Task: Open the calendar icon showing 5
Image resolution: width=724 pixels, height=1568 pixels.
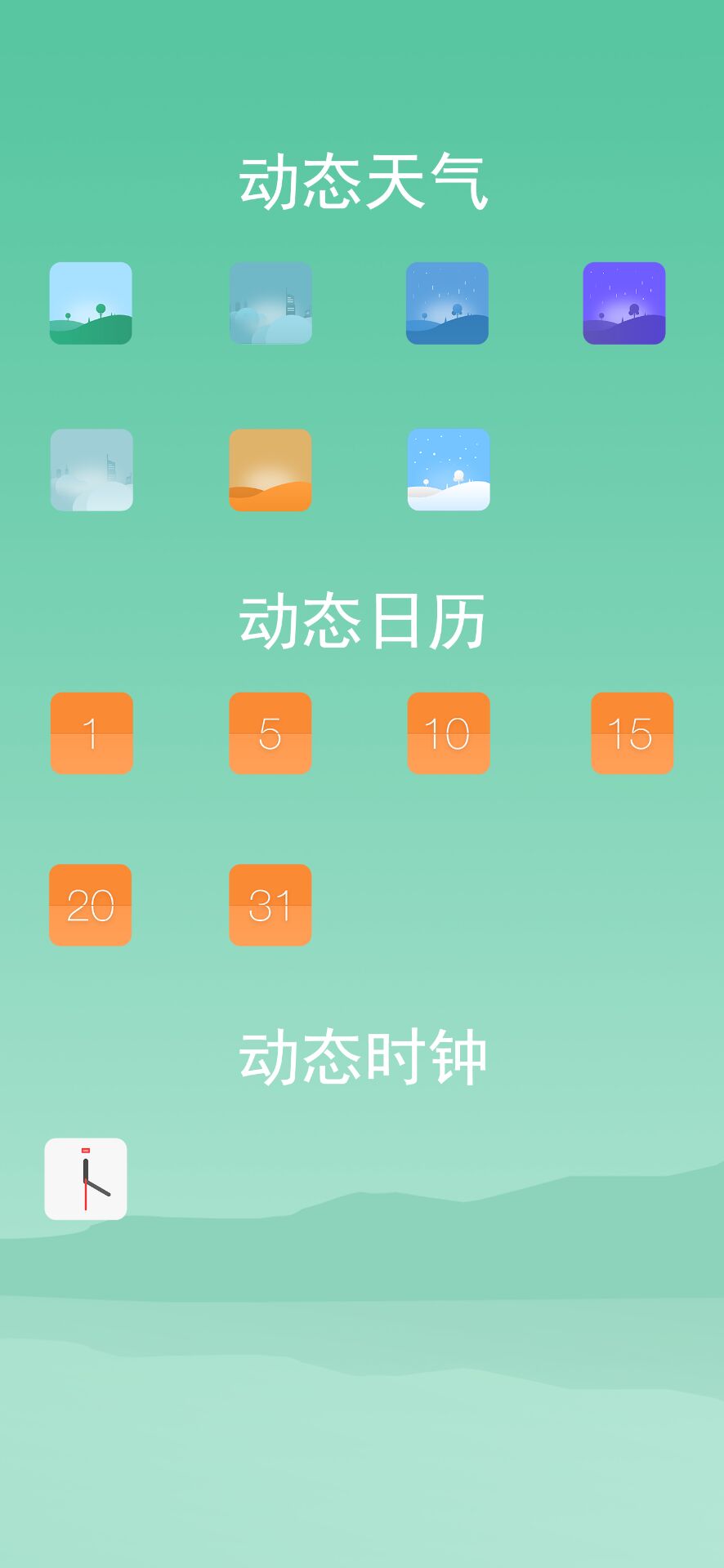Action: [x=271, y=733]
